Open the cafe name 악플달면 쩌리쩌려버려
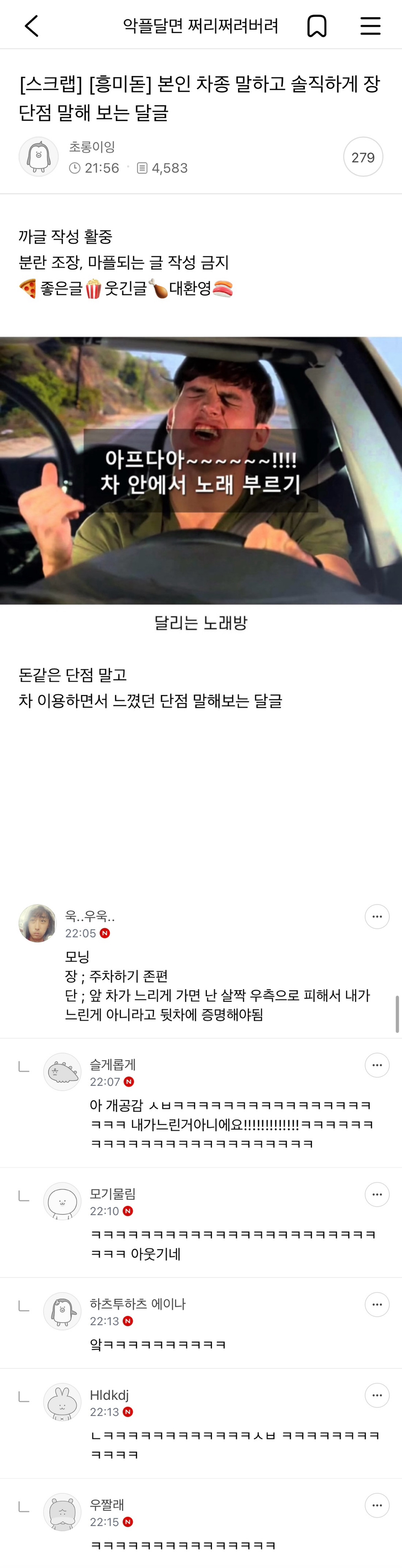 pyautogui.click(x=201, y=26)
